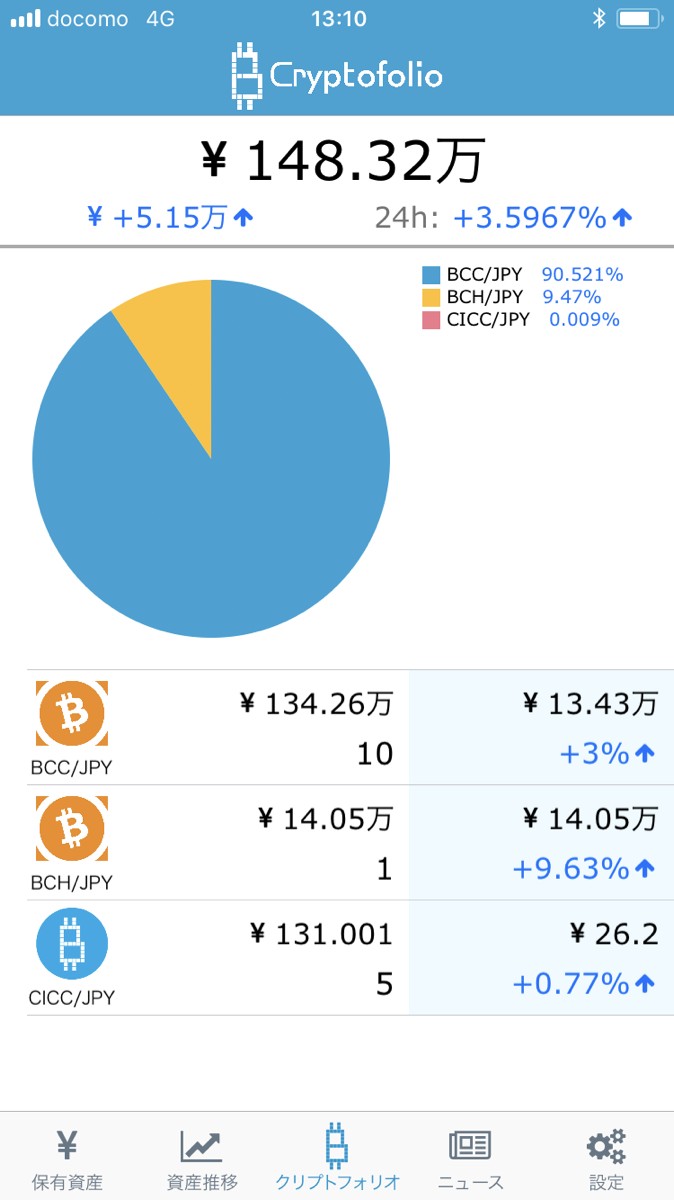The image size is (674, 1200).
Task: Go to the ニュース tab
Action: 471,1158
